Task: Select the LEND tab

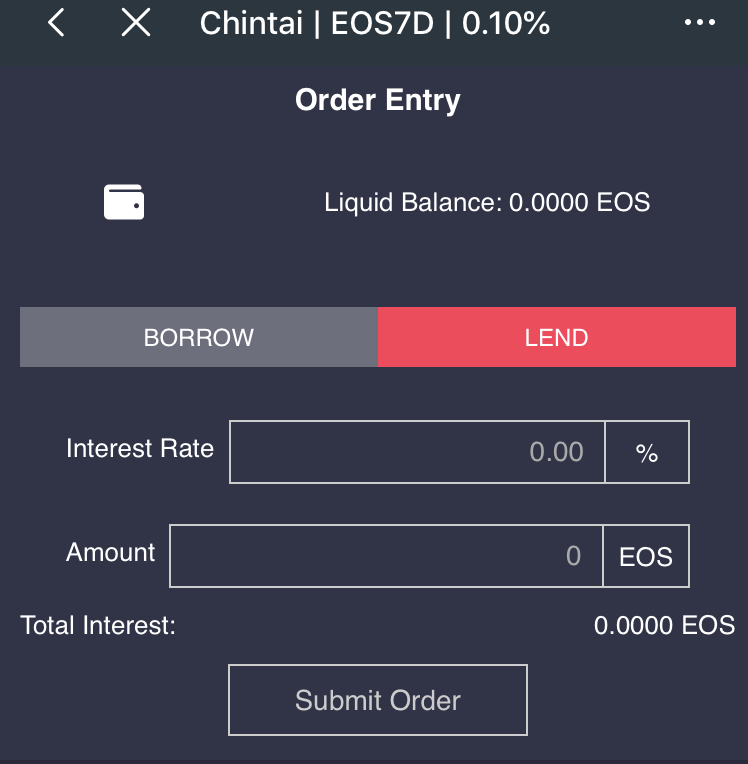Action: tap(556, 338)
